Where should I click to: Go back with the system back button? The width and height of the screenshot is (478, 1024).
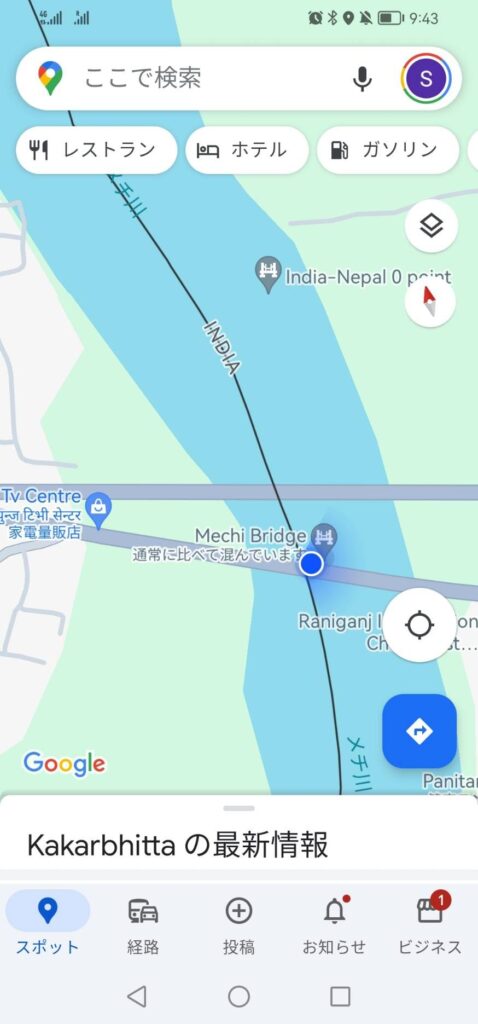136,996
